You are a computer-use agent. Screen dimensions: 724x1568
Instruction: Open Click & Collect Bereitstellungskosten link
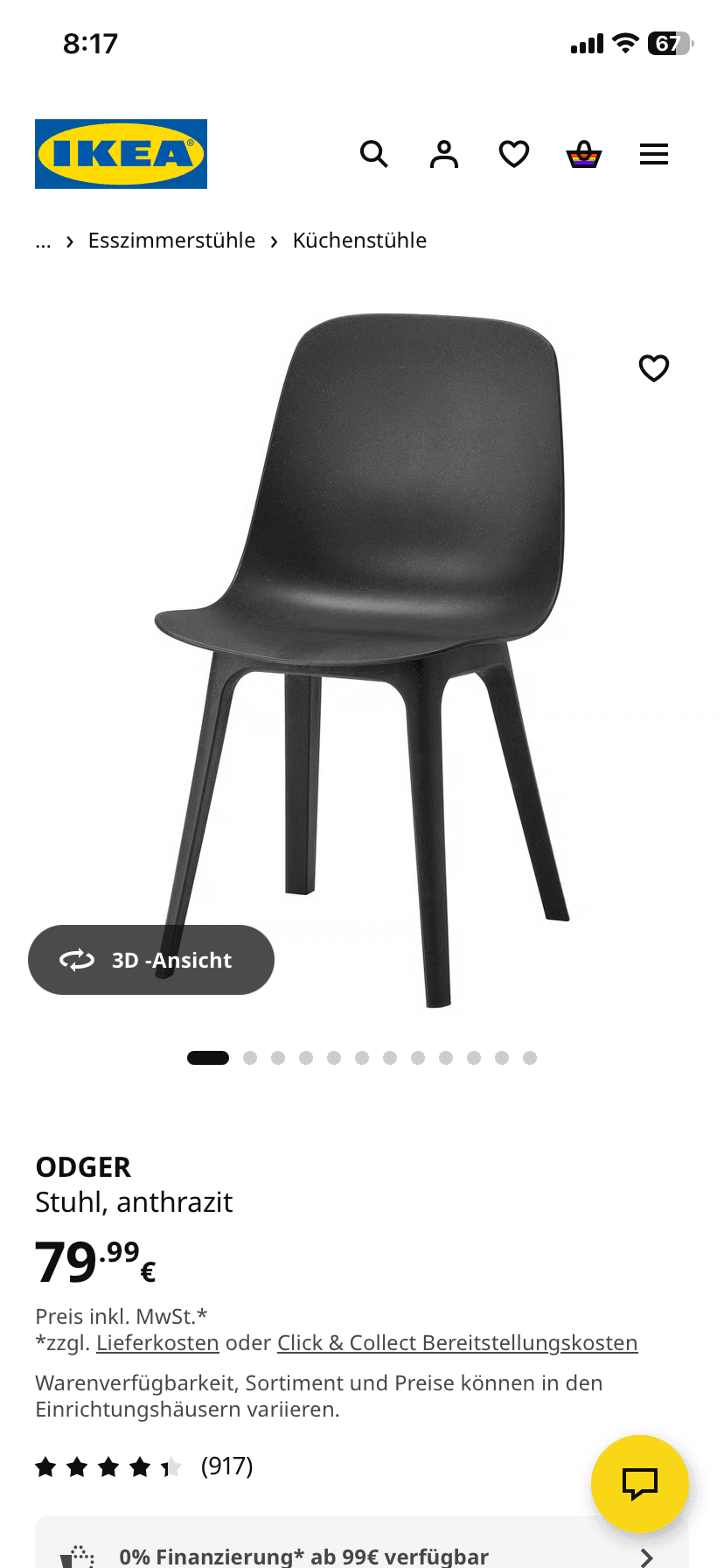click(457, 1343)
